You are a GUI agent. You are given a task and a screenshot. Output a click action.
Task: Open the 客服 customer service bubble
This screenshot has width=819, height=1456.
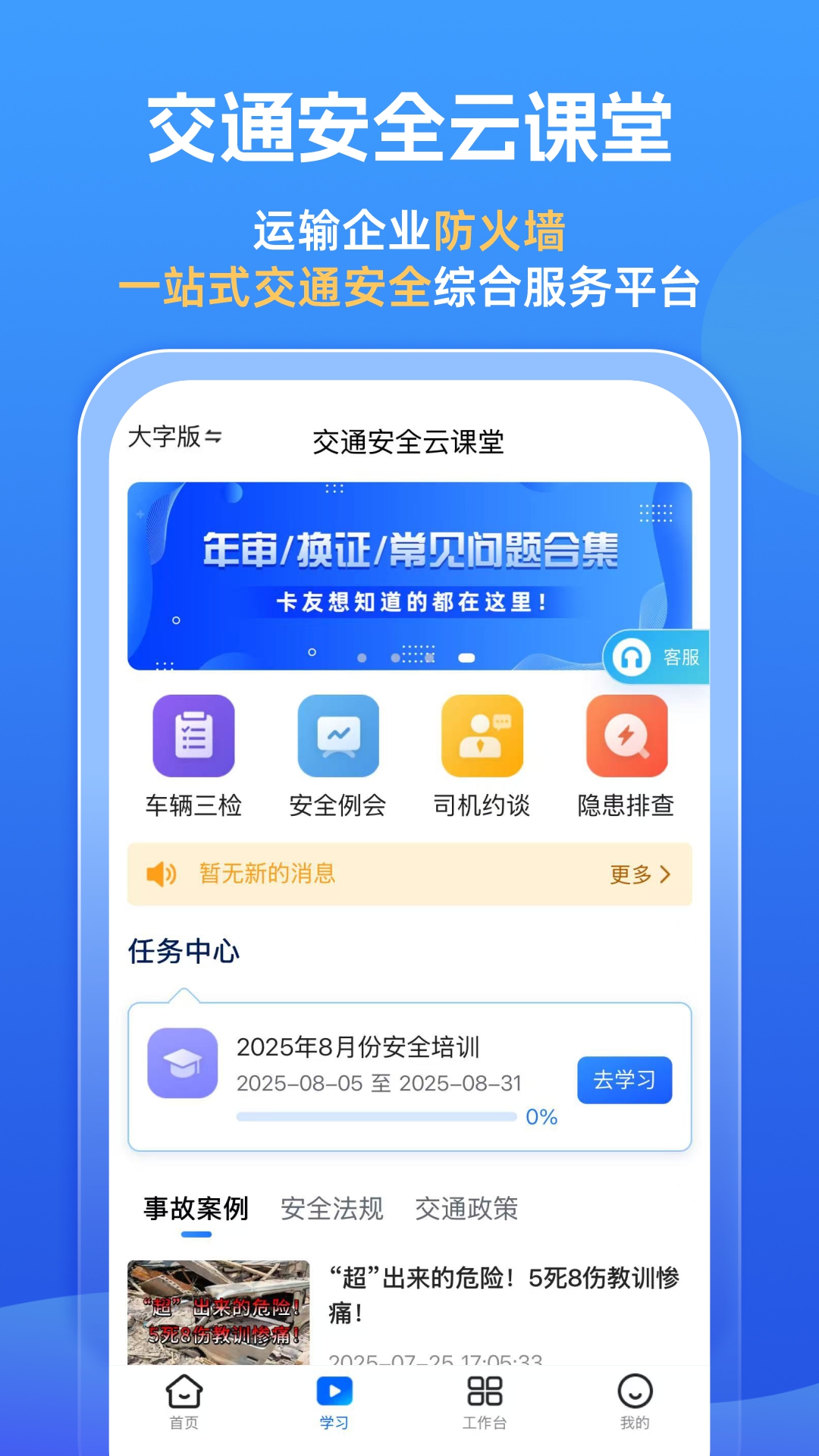(657, 657)
